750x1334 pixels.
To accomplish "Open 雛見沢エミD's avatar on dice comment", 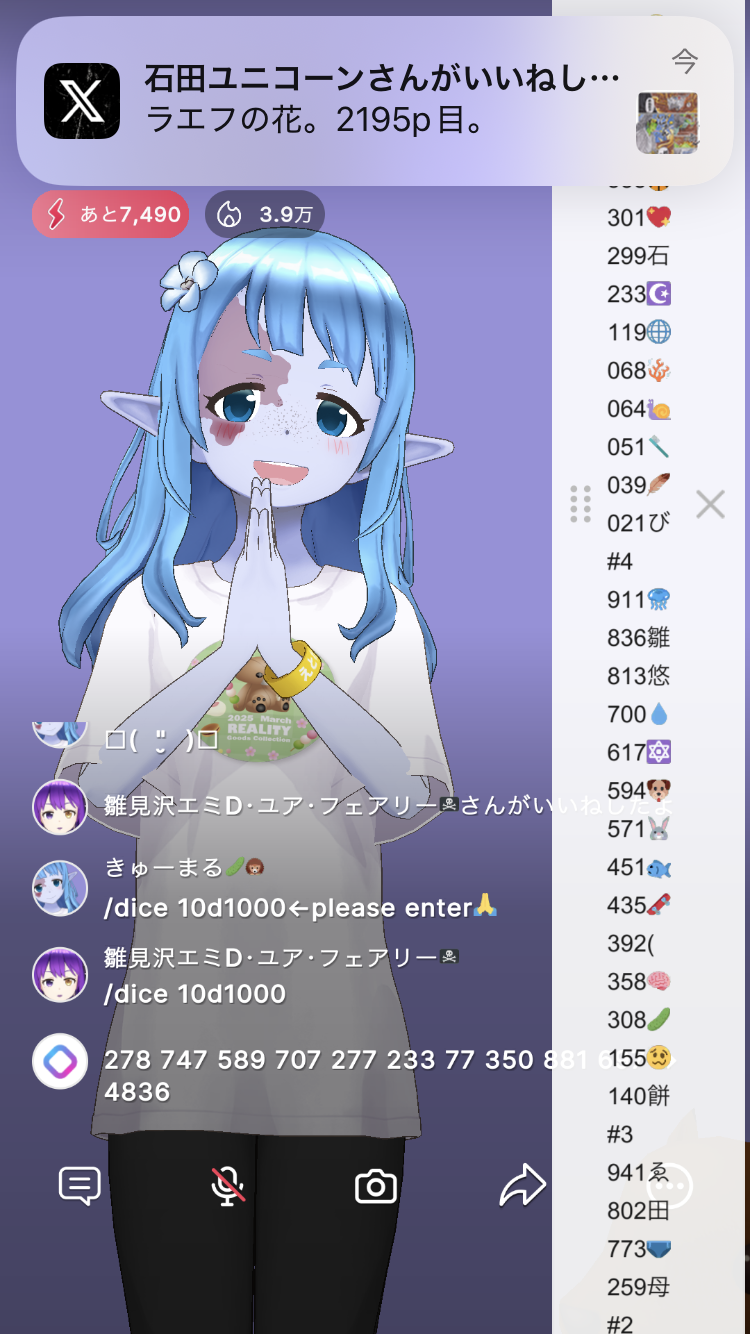I will [60, 975].
